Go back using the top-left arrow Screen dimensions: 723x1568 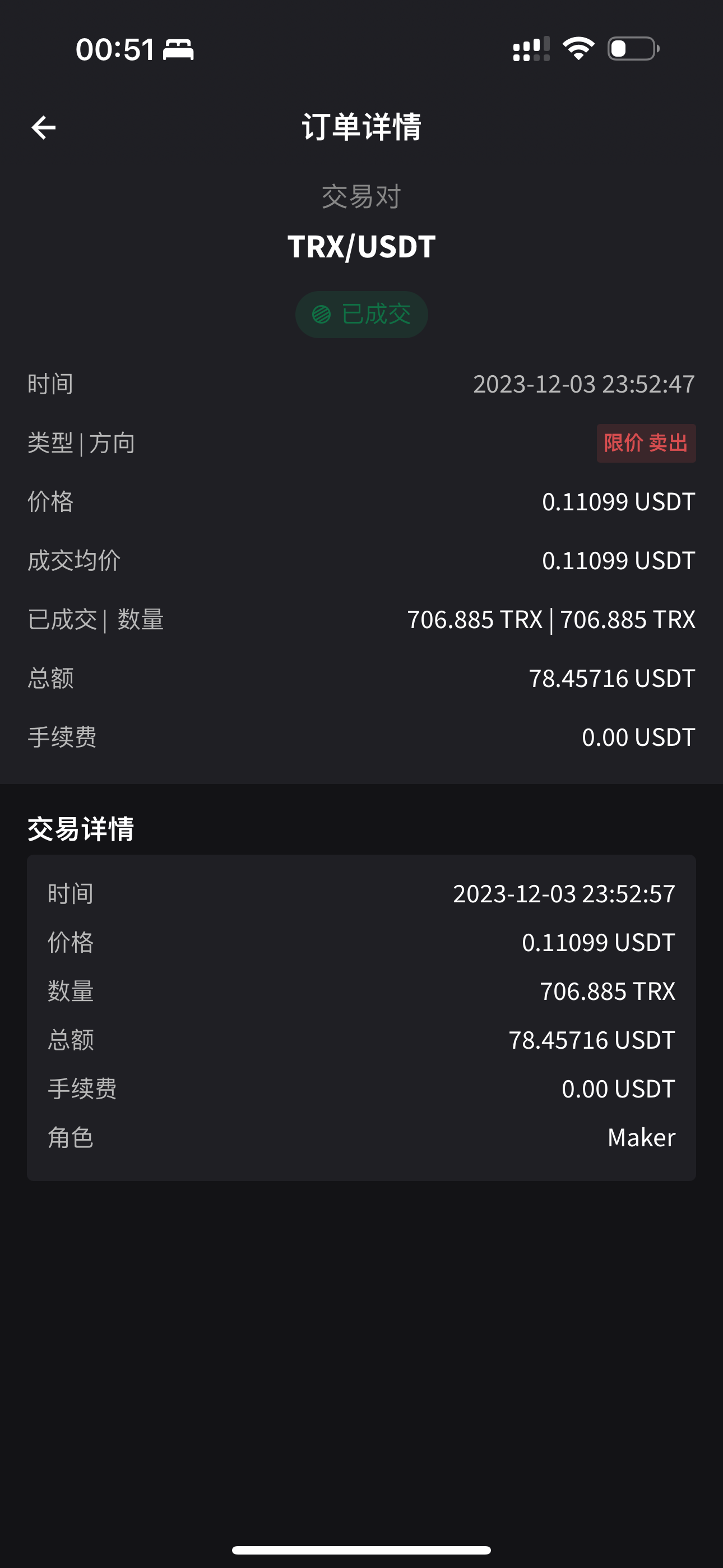[43, 127]
